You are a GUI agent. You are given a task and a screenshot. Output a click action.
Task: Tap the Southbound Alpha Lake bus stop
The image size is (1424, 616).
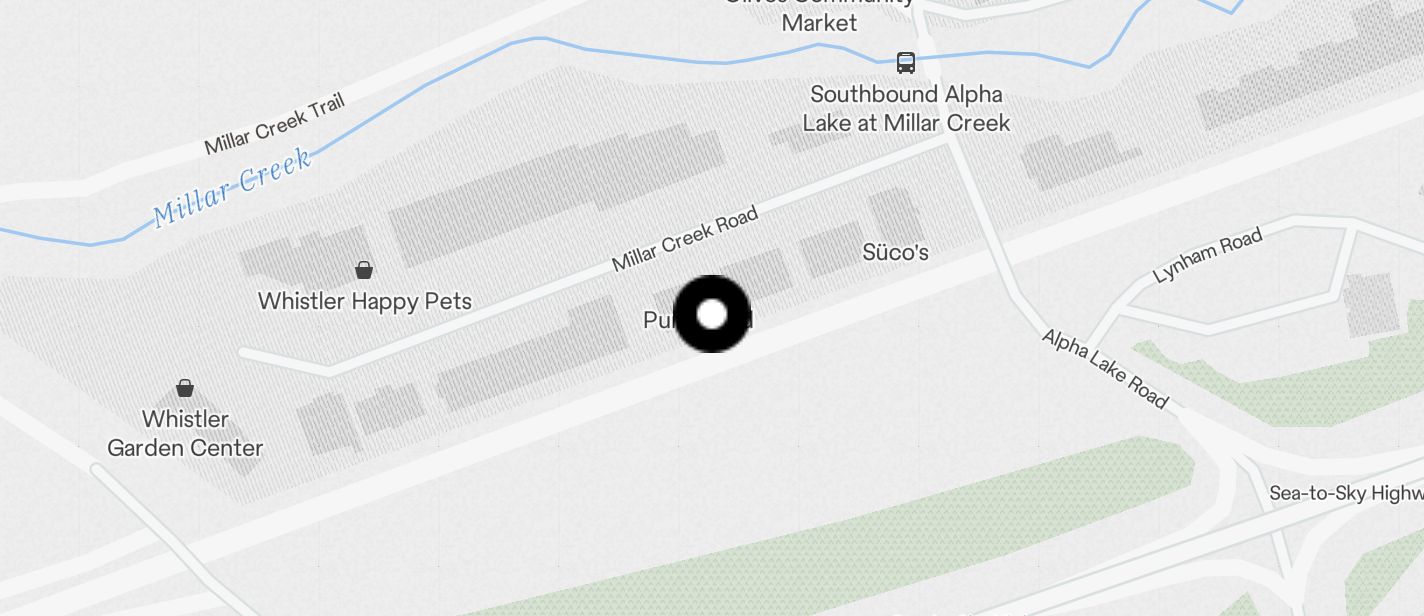click(906, 63)
